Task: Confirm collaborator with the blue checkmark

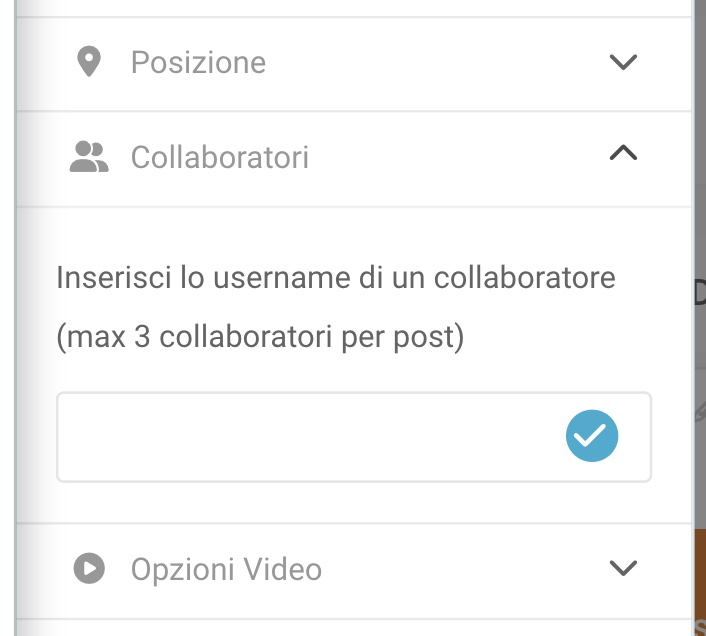Action: click(x=592, y=436)
